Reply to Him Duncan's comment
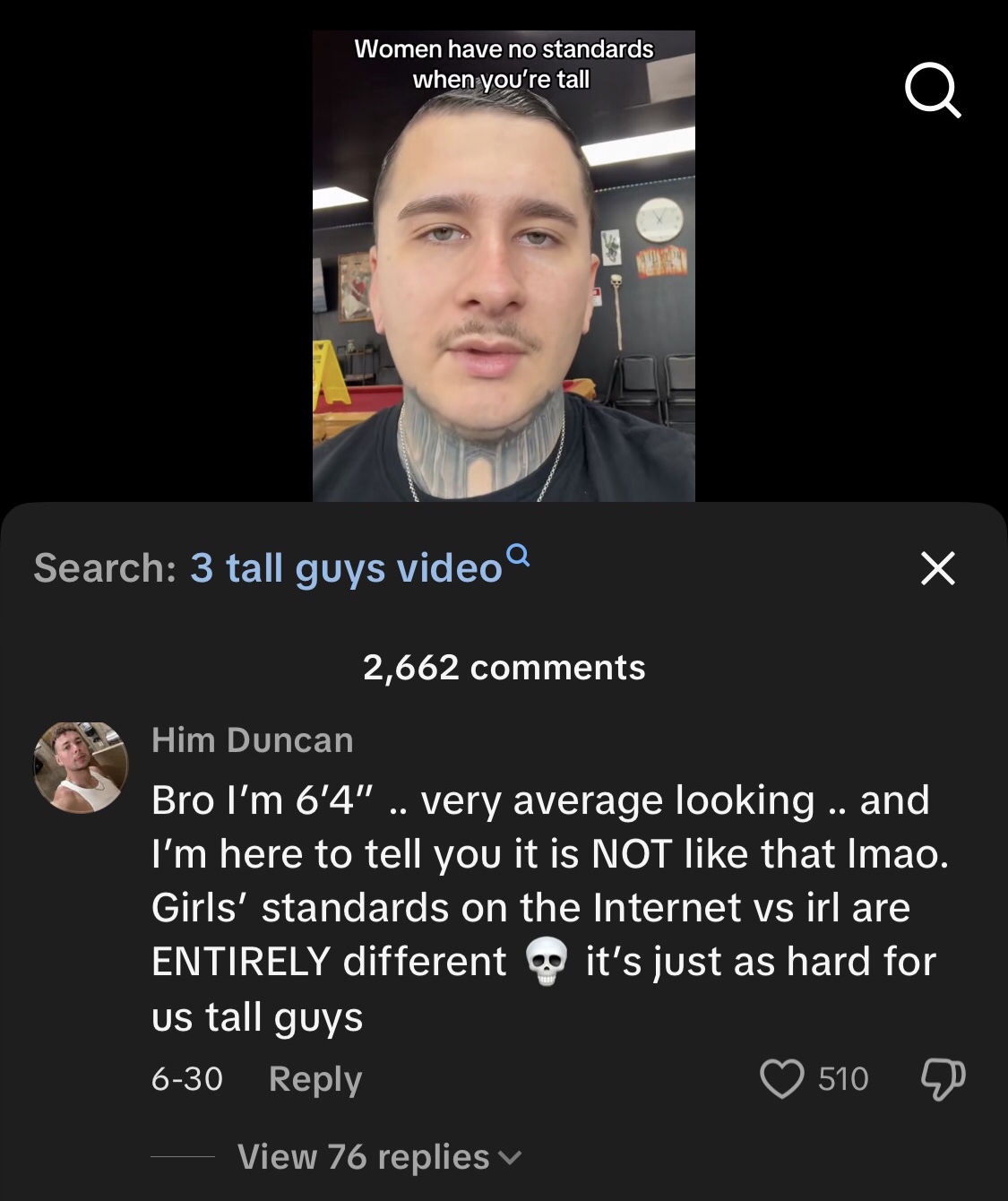1008x1201 pixels. pyautogui.click(x=315, y=1078)
